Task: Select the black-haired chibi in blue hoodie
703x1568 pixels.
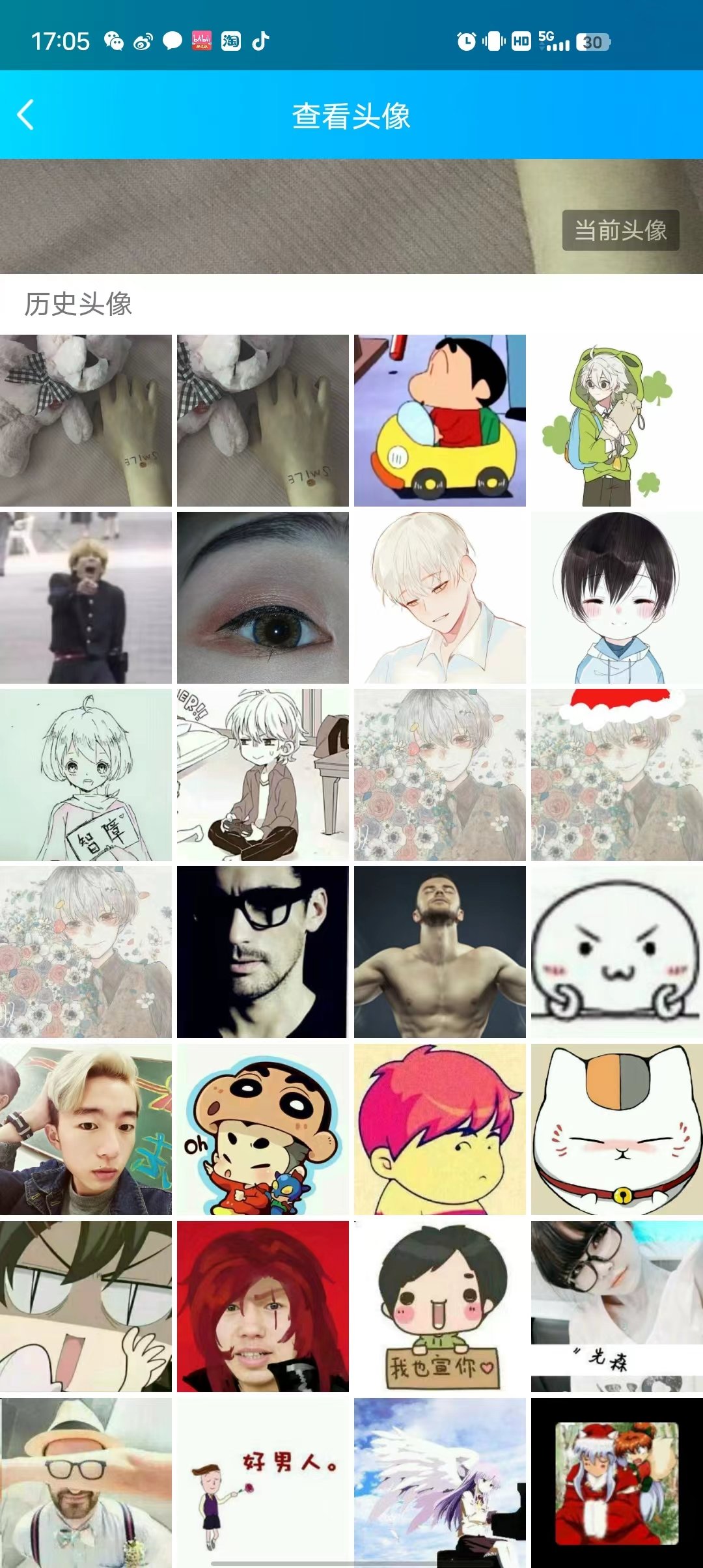Action: [616, 598]
